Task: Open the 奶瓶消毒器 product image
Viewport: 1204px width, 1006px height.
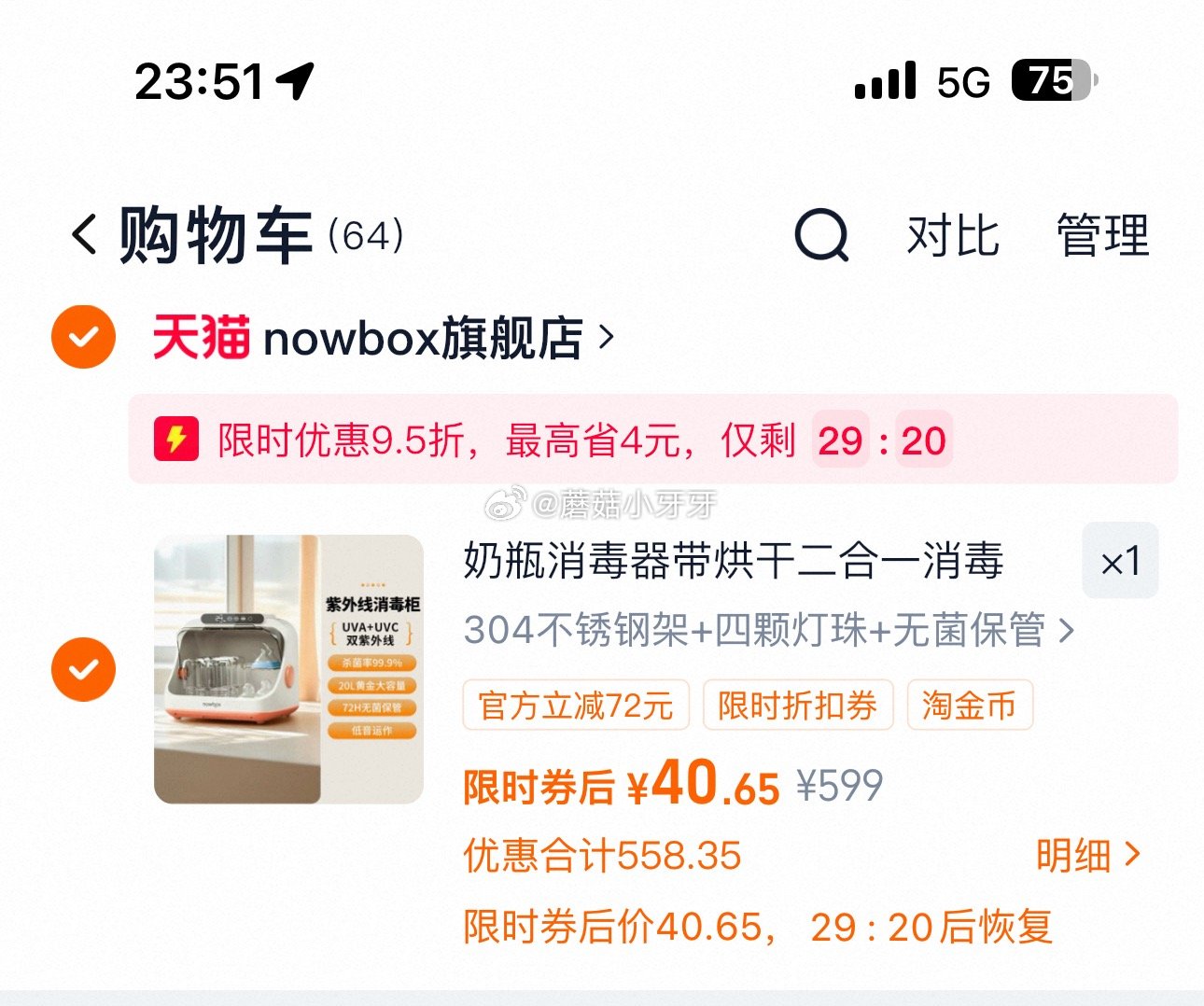Action: [x=288, y=669]
